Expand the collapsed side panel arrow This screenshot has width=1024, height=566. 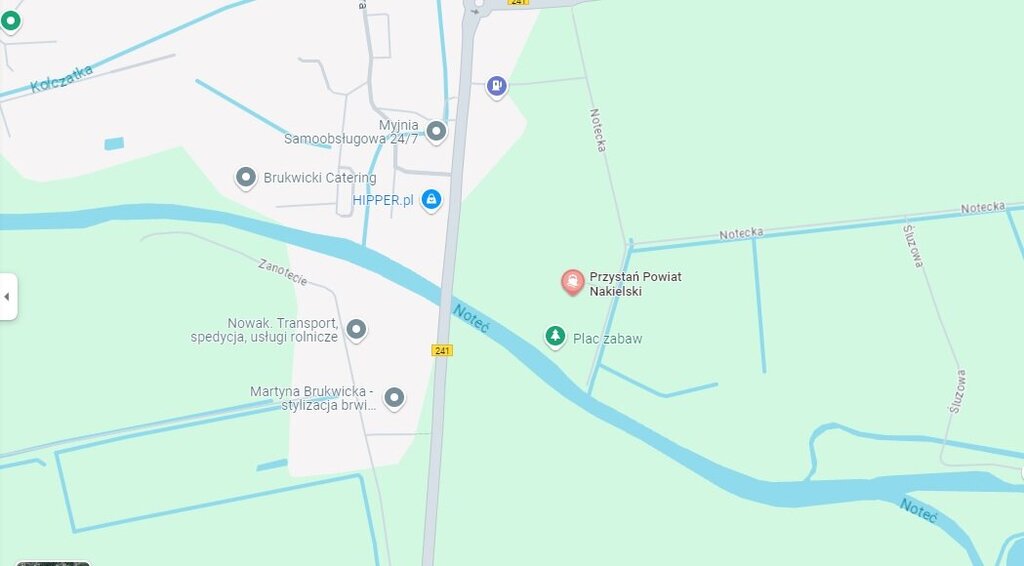(x=7, y=296)
